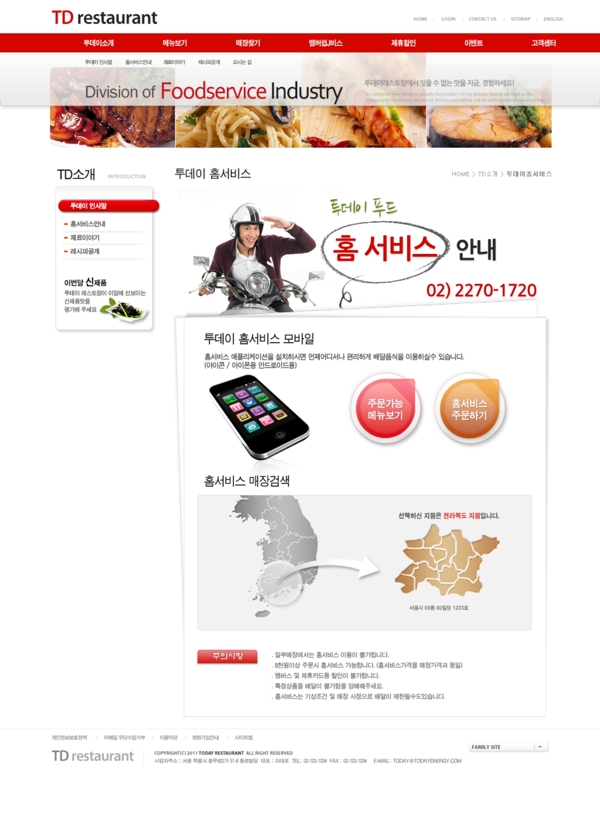Image resolution: width=600 pixels, height=821 pixels.
Task: Go to HOME via the breadcrumb
Action: [x=460, y=174]
